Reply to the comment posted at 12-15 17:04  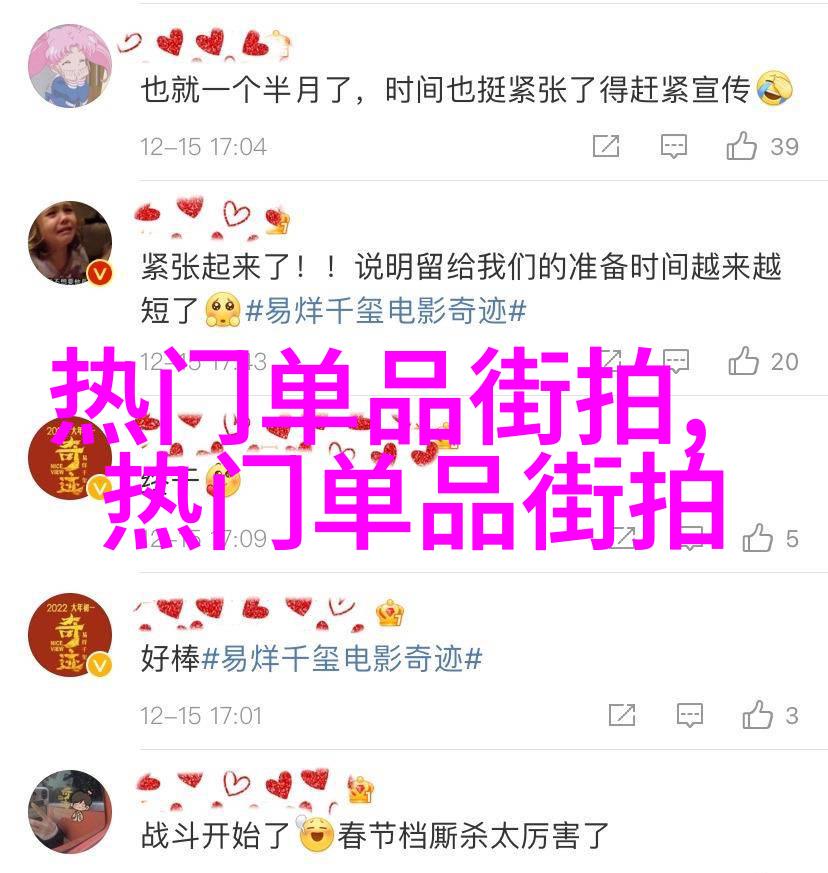[x=674, y=147]
